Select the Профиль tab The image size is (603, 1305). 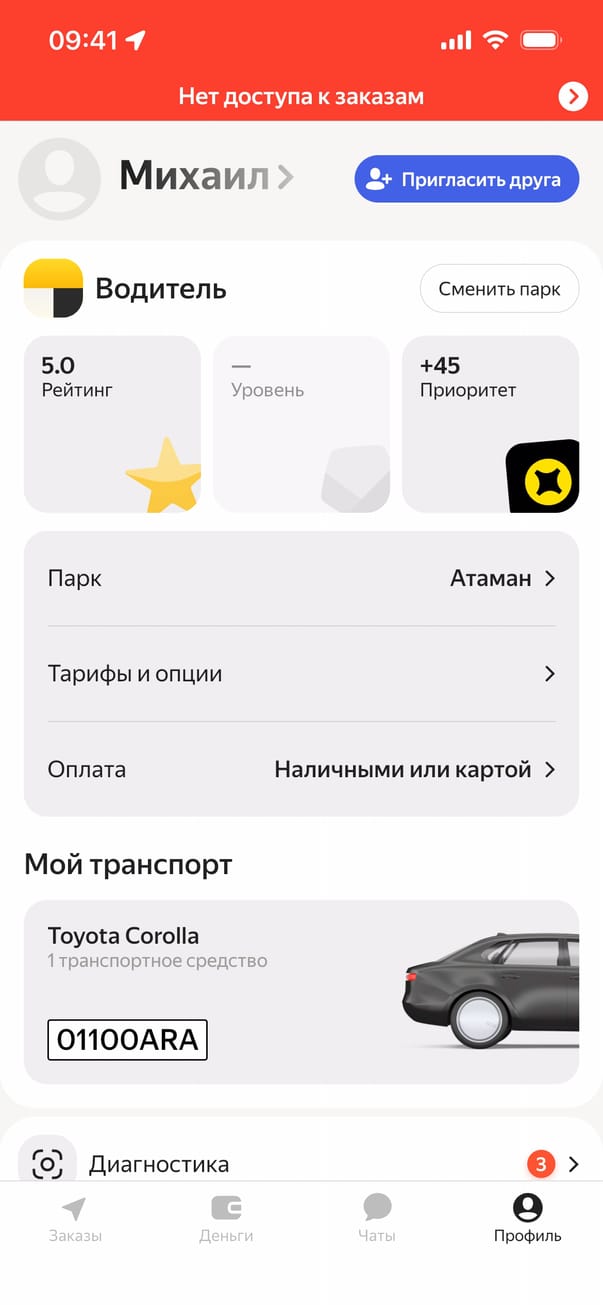click(x=527, y=1220)
